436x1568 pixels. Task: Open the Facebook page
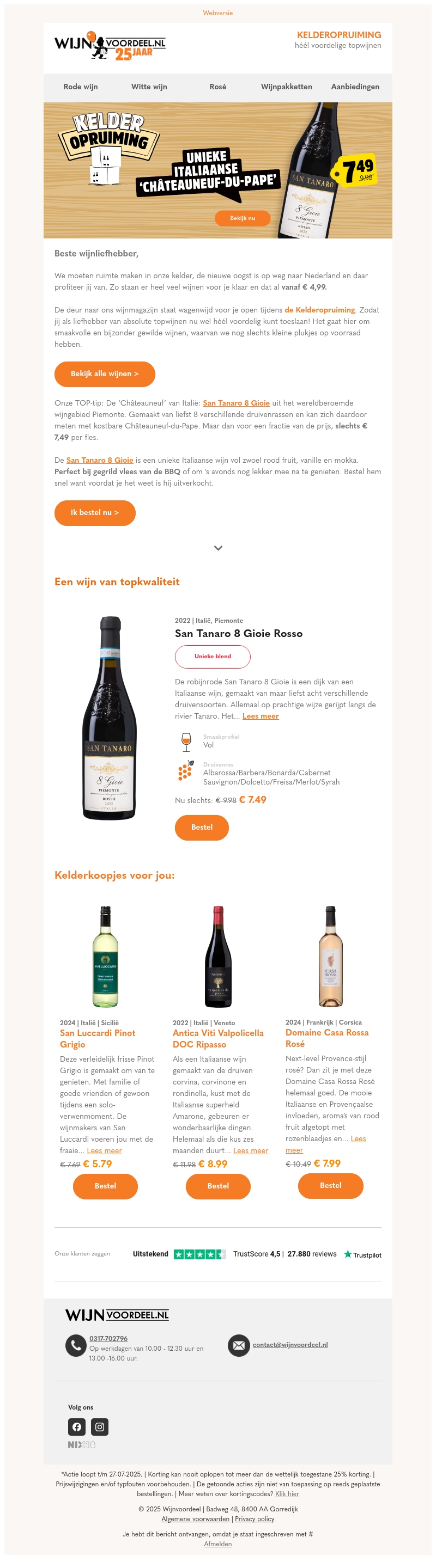pos(77,1427)
